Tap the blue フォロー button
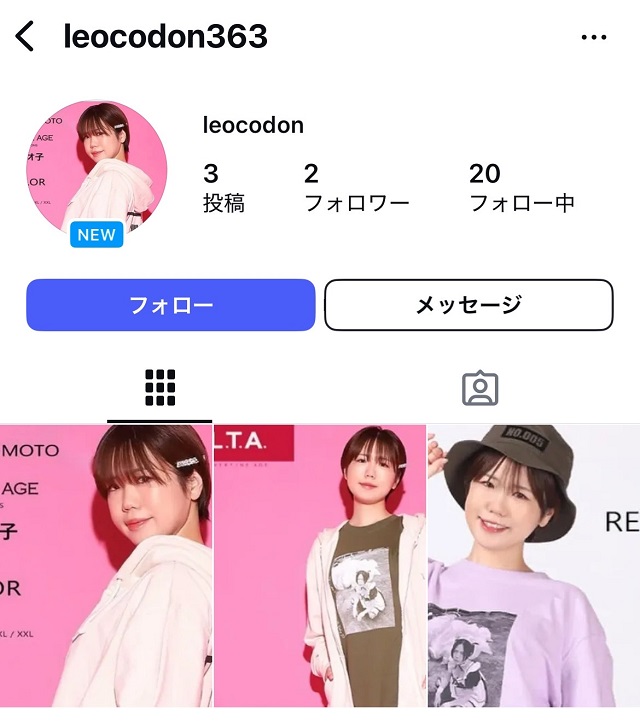The image size is (640, 727). click(x=170, y=305)
